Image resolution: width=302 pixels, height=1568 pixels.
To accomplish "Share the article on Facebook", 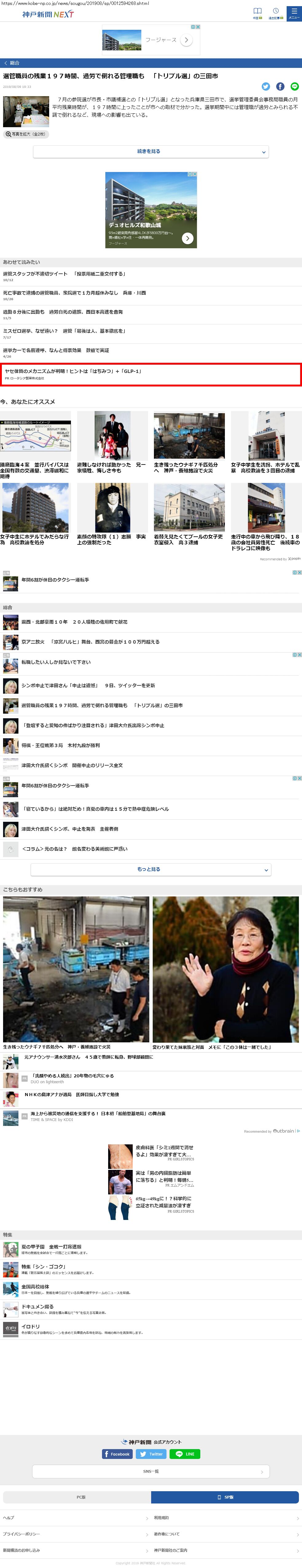I will (280, 86).
